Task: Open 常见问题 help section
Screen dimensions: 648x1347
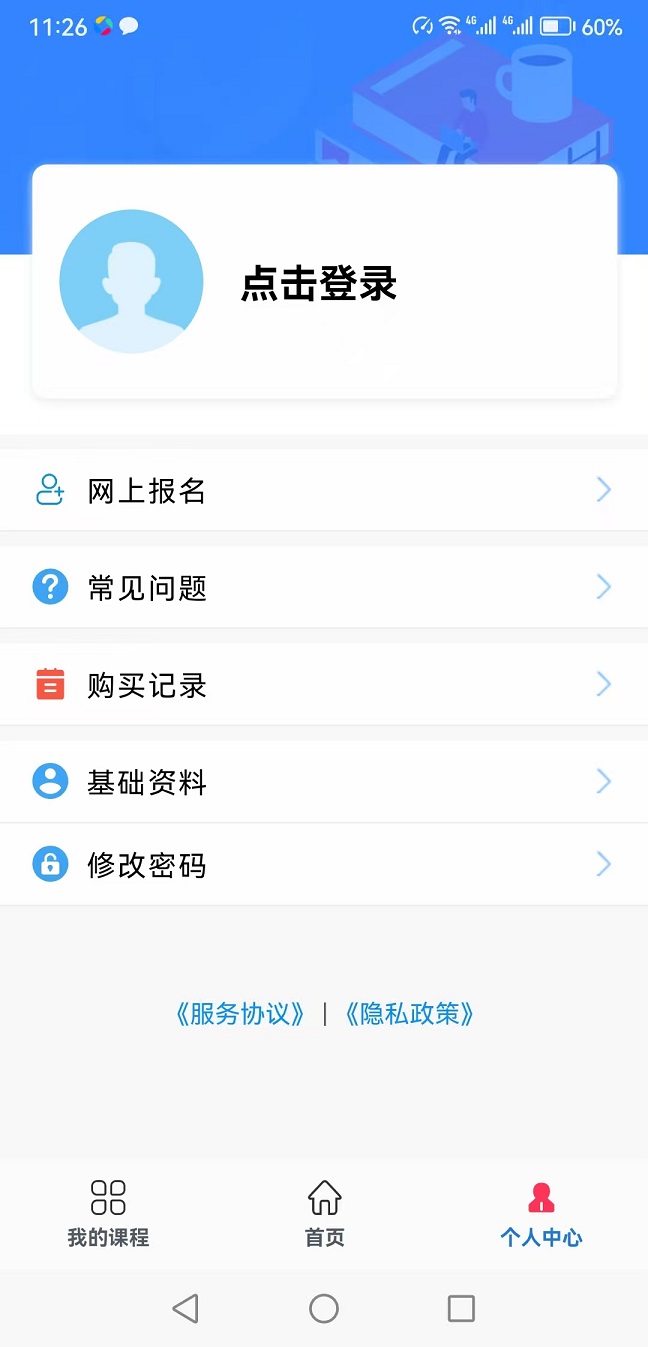Action: (x=324, y=587)
